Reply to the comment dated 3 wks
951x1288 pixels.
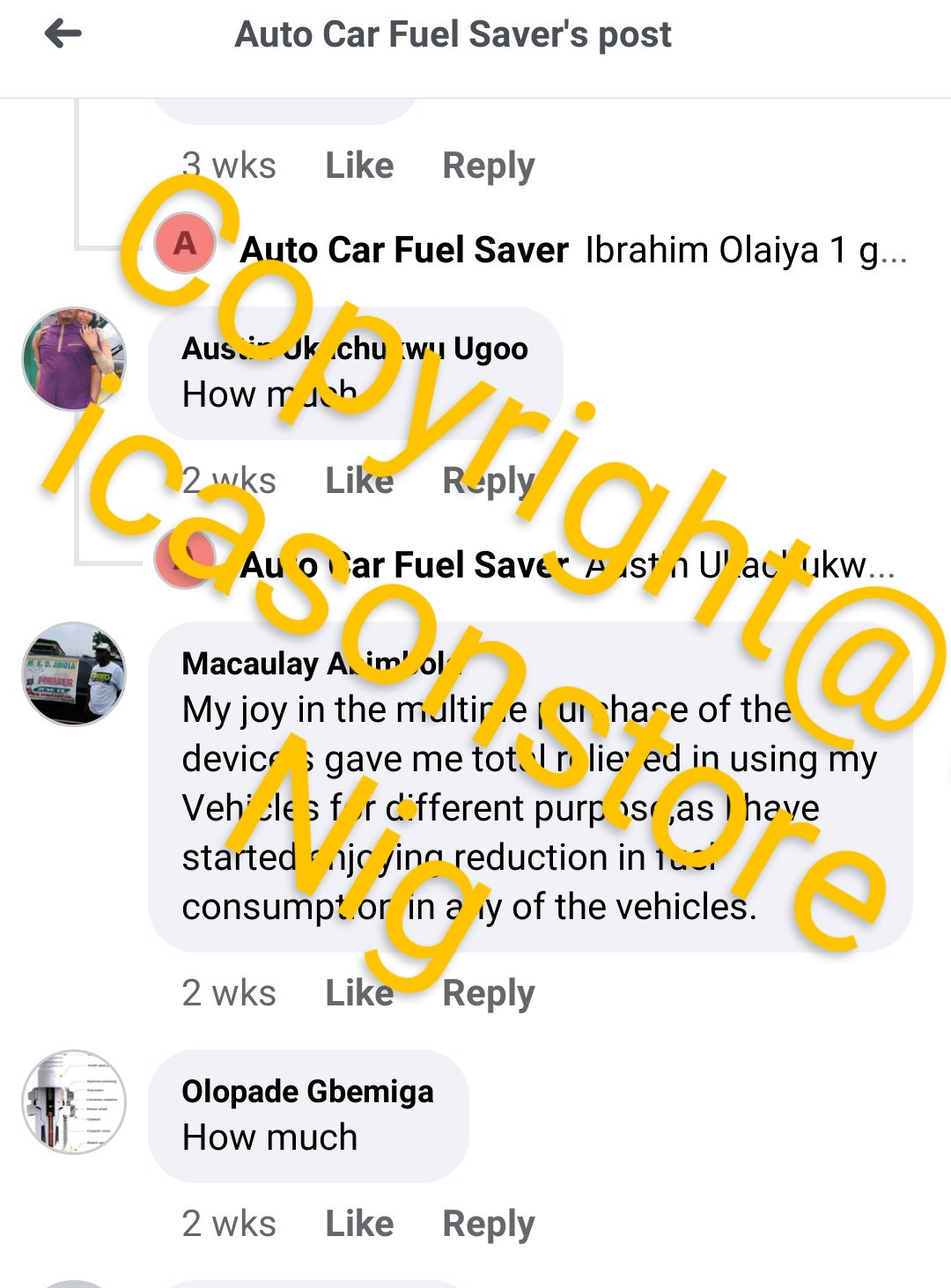488,166
